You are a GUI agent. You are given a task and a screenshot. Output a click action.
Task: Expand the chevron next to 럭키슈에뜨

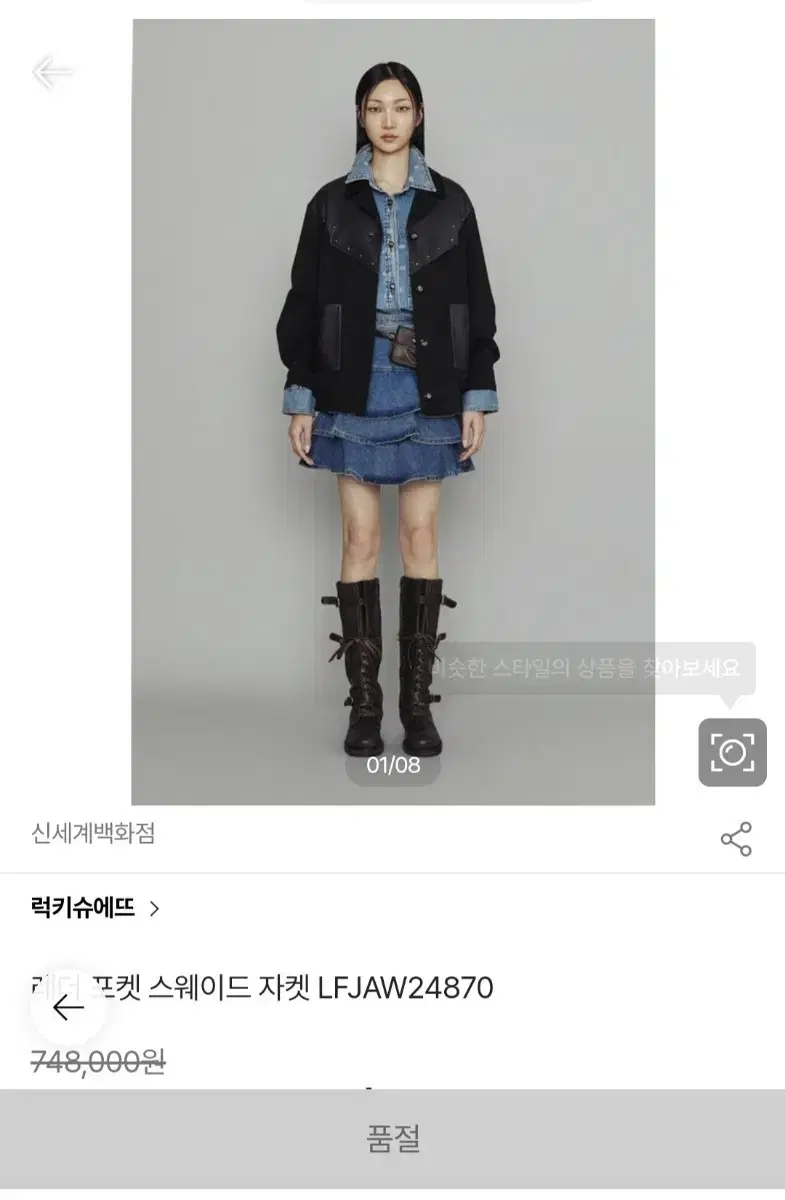click(x=157, y=908)
